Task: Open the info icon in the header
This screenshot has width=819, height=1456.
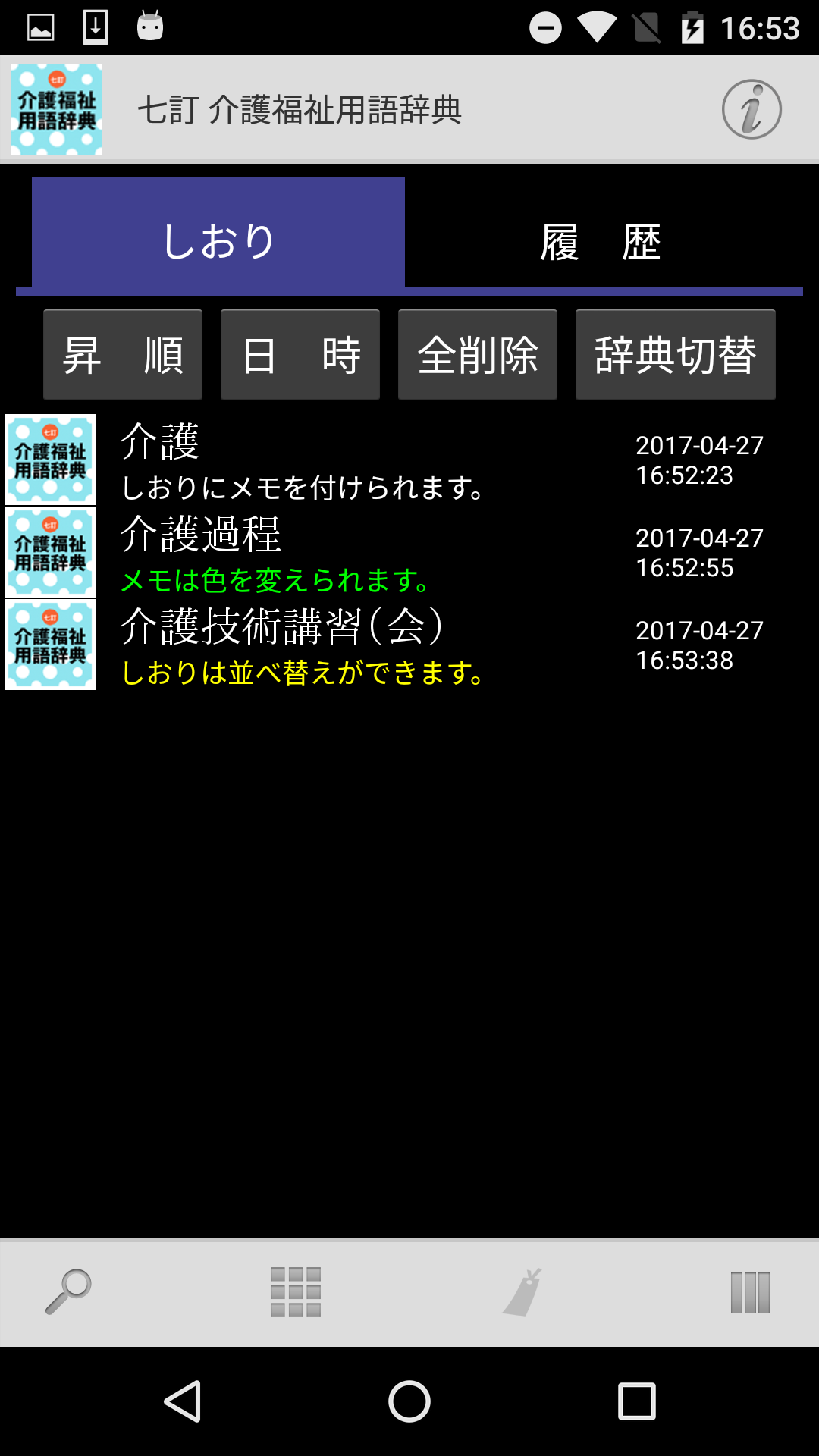Action: [x=751, y=109]
